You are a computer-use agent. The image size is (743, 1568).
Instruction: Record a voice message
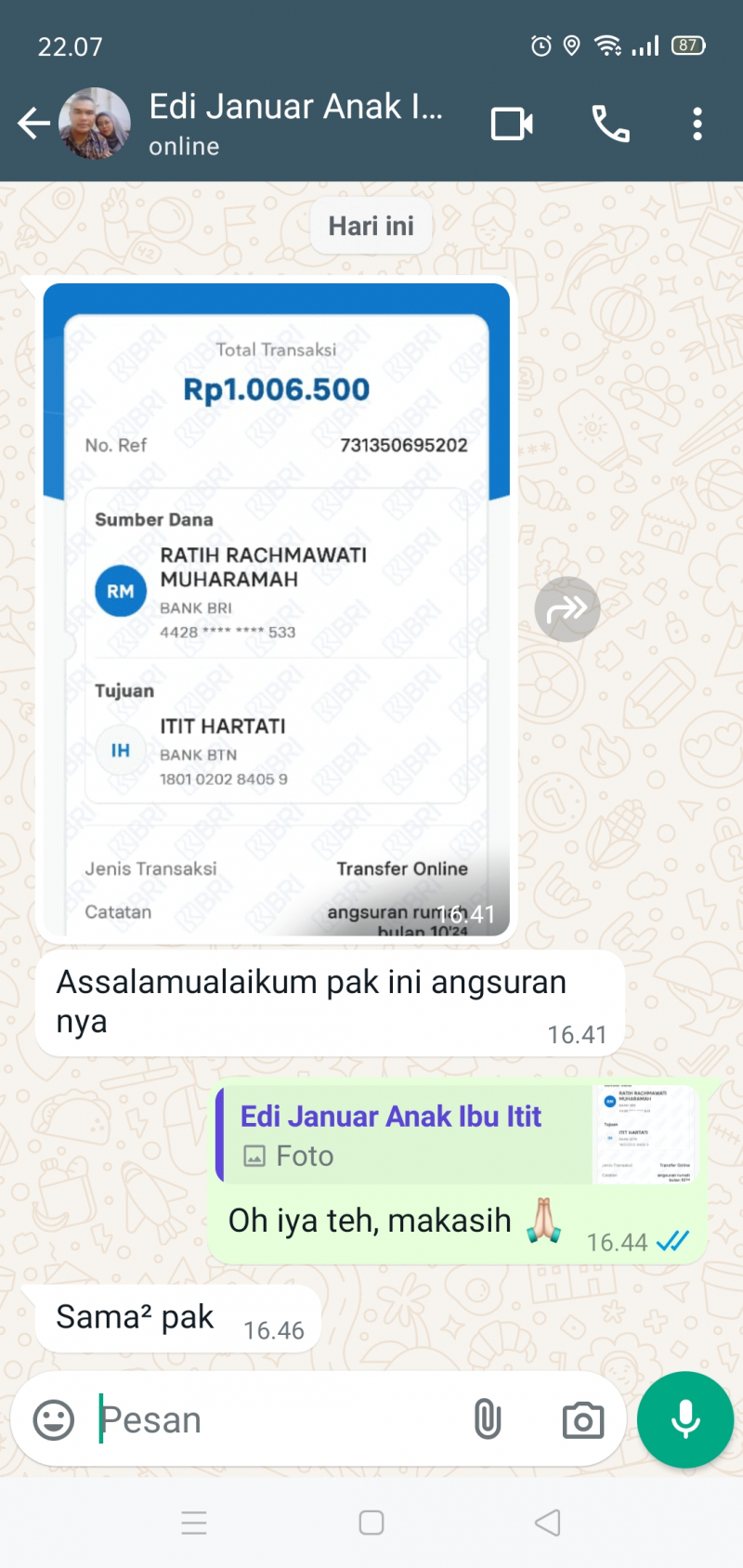(x=685, y=1419)
